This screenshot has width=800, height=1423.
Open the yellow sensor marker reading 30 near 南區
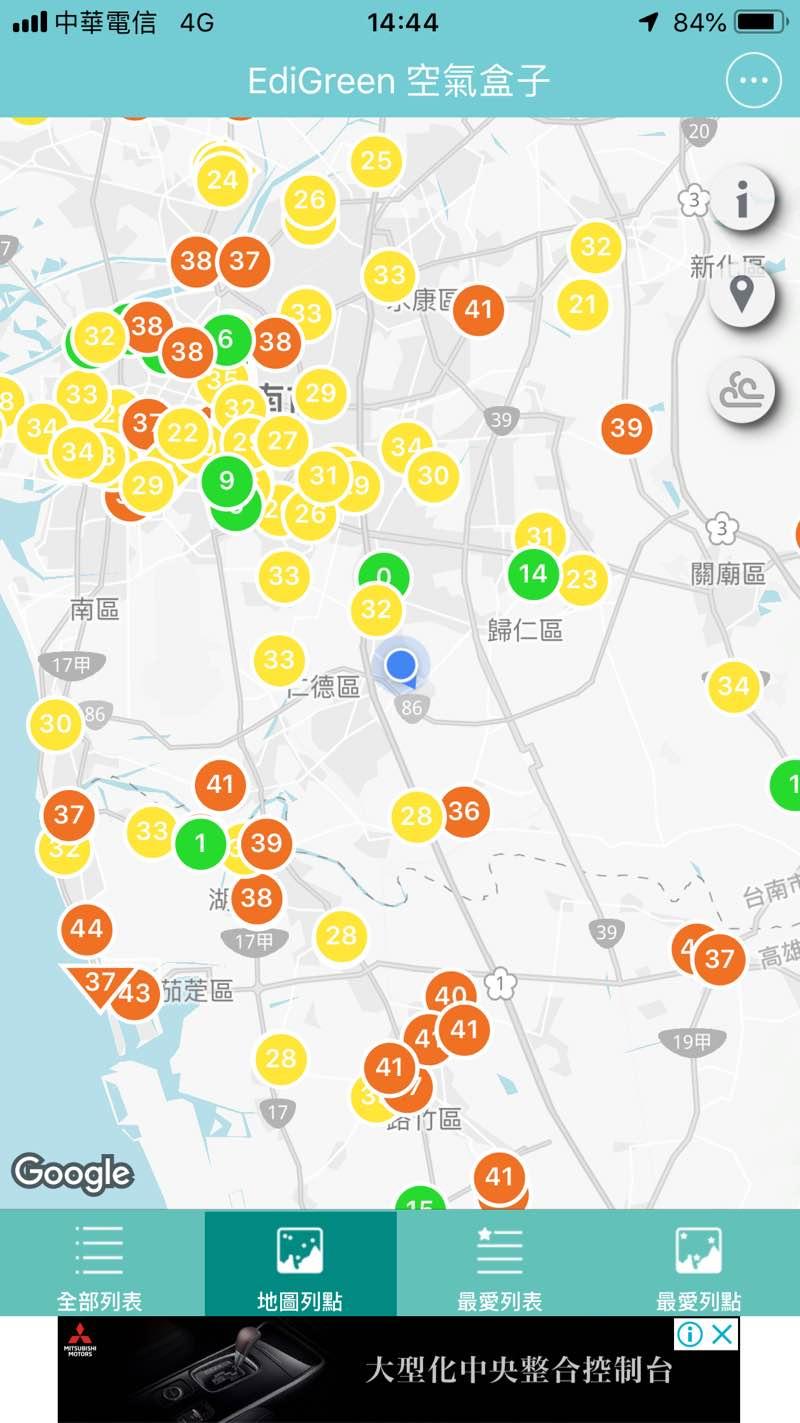56,723
